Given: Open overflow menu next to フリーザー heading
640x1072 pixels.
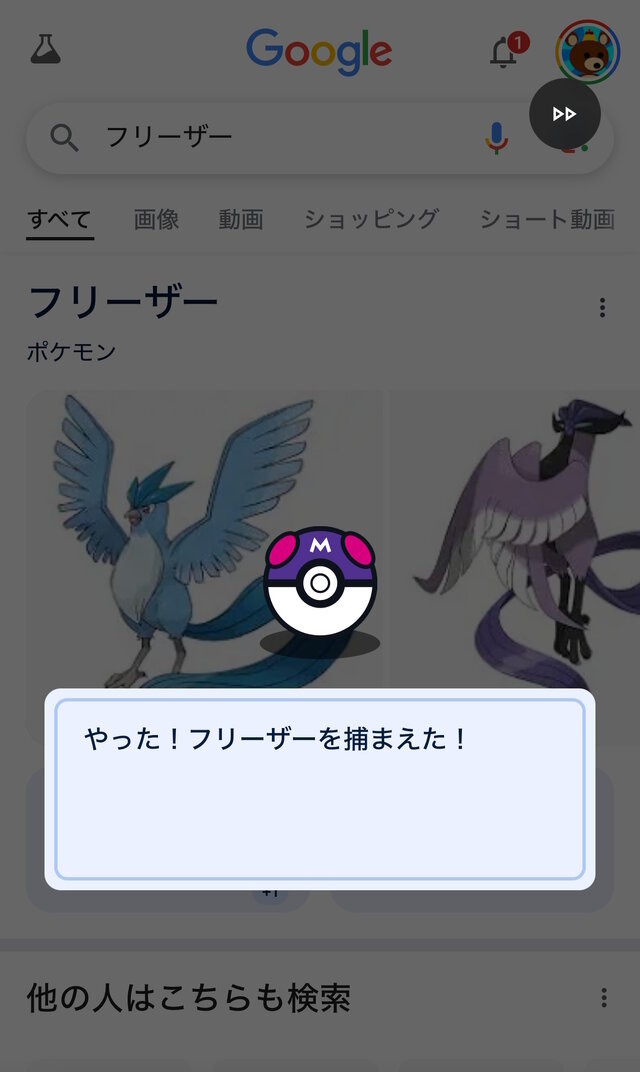Looking at the screenshot, I should (602, 307).
